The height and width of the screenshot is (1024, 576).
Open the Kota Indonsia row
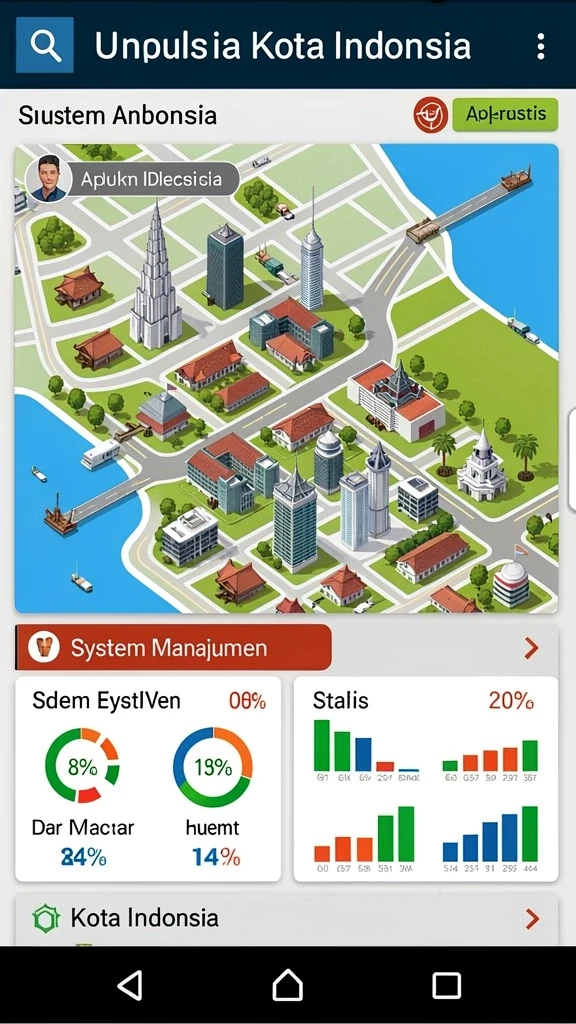click(287, 920)
